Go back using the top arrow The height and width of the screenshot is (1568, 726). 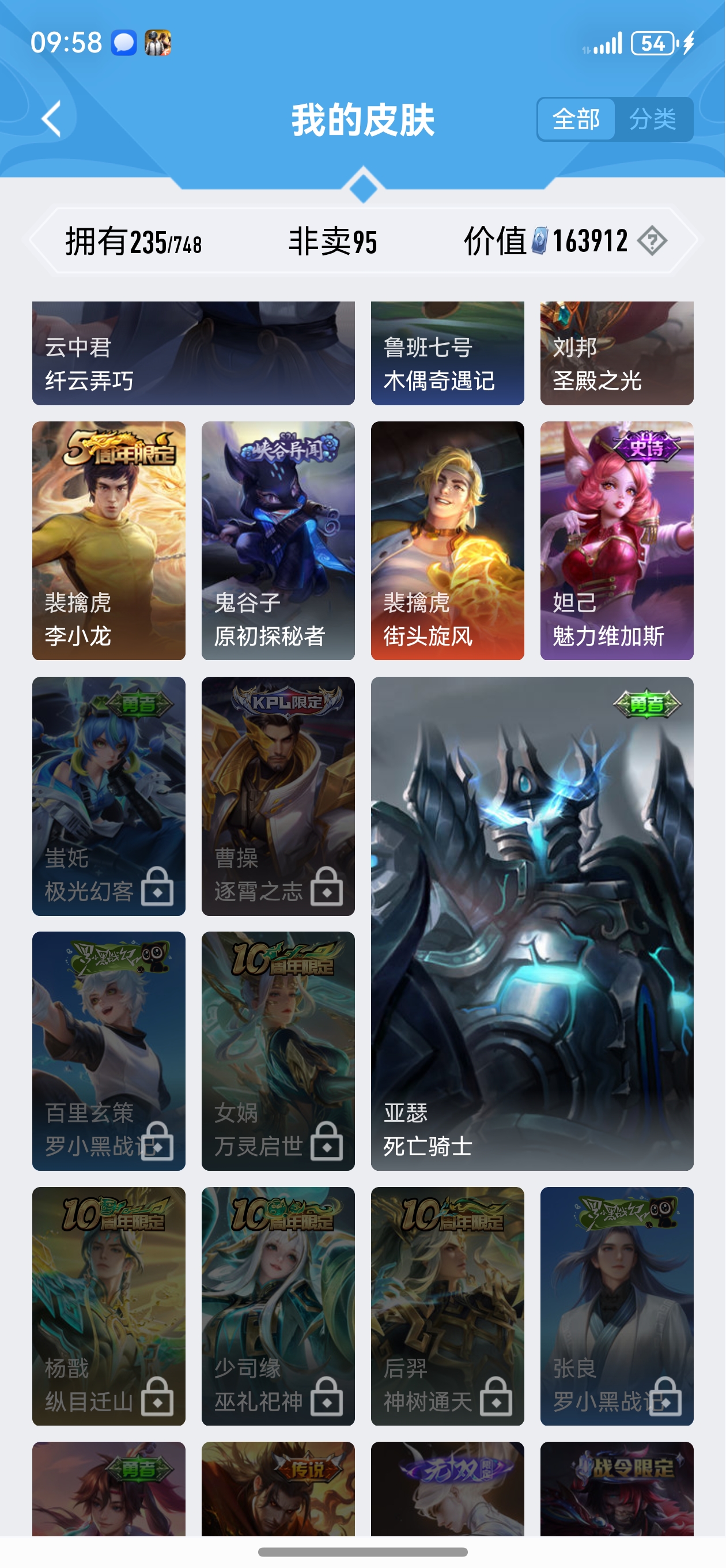point(52,119)
